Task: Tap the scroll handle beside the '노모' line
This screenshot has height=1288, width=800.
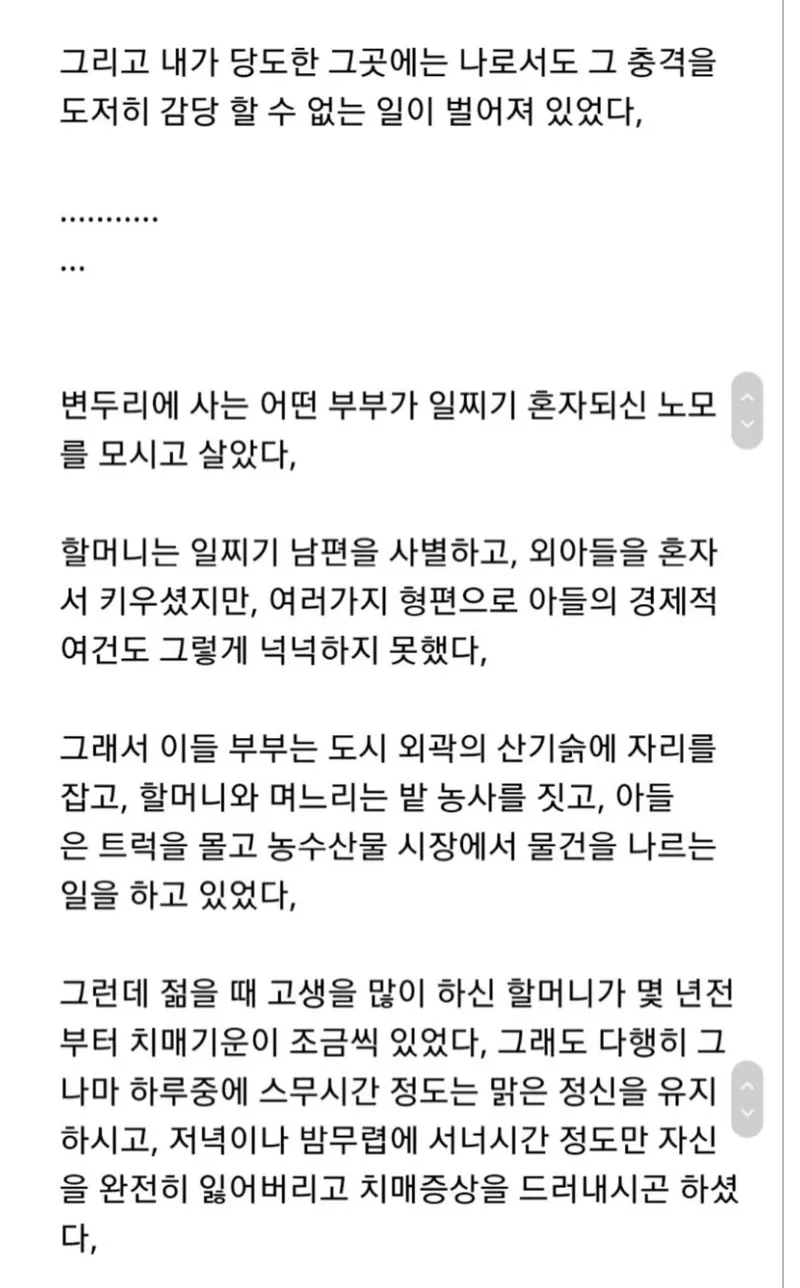Action: click(x=748, y=411)
